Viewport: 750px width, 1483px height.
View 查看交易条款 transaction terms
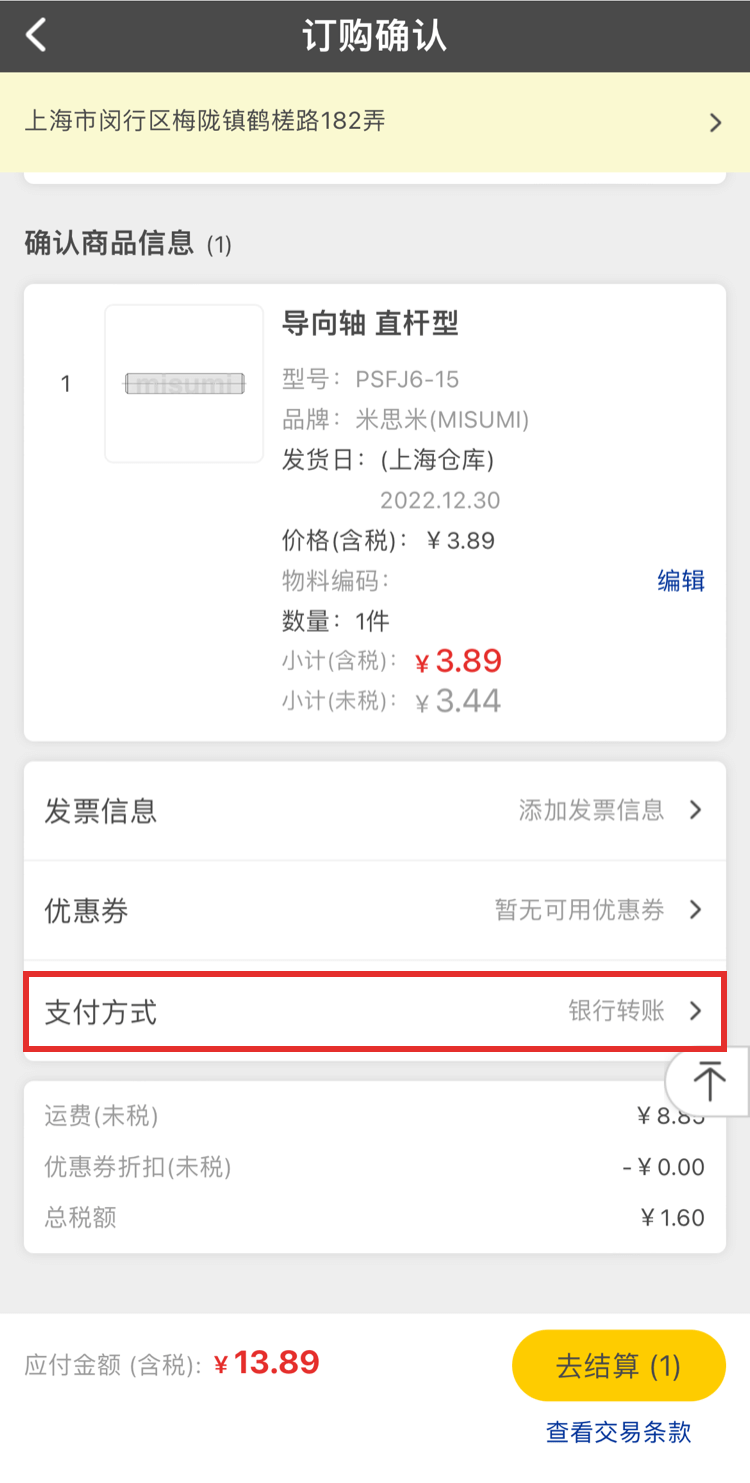pos(618,1432)
